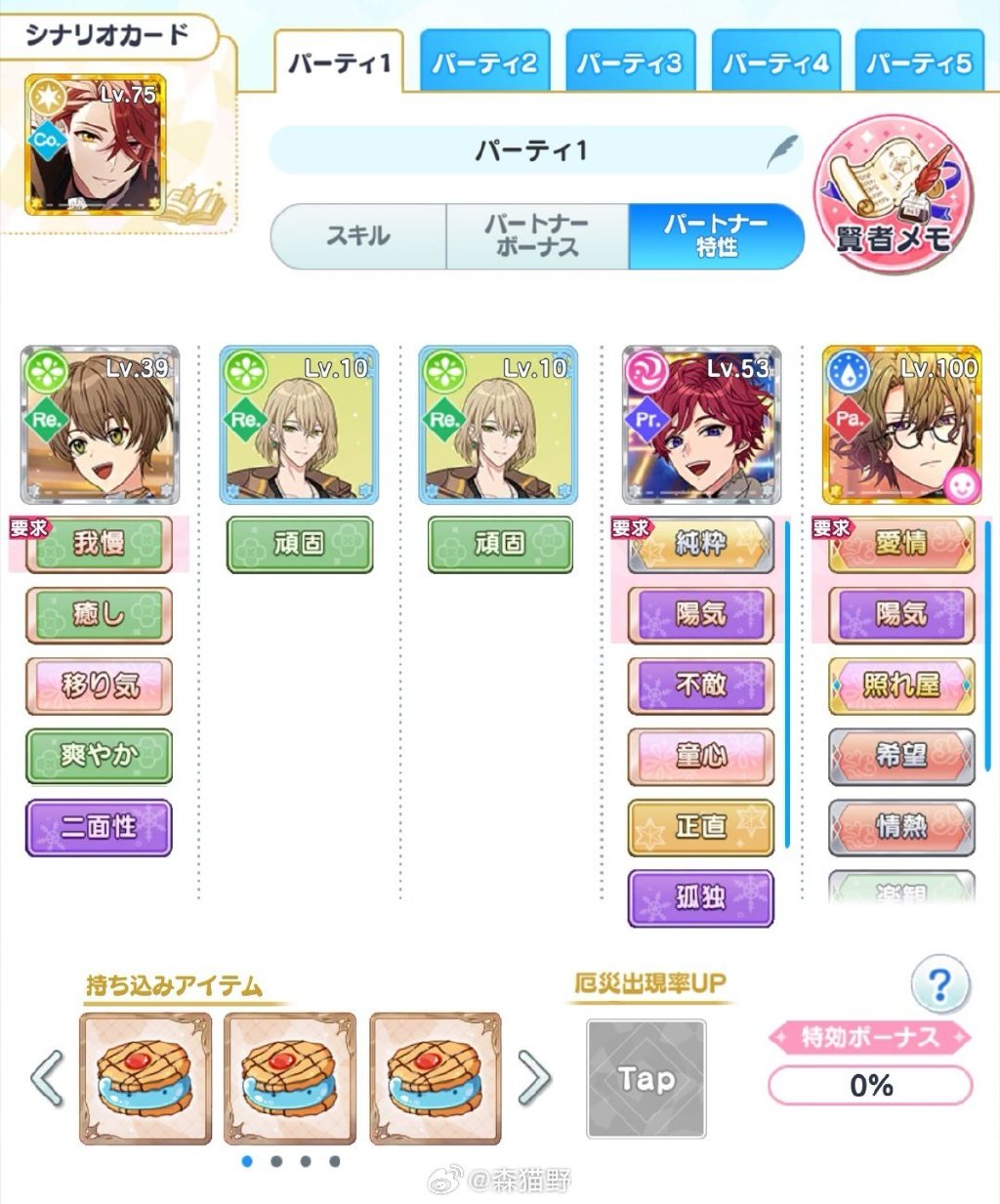Screen dimensions: 1000x1204
Task: Go to the previous carry-in items page
Action: click(x=47, y=1078)
